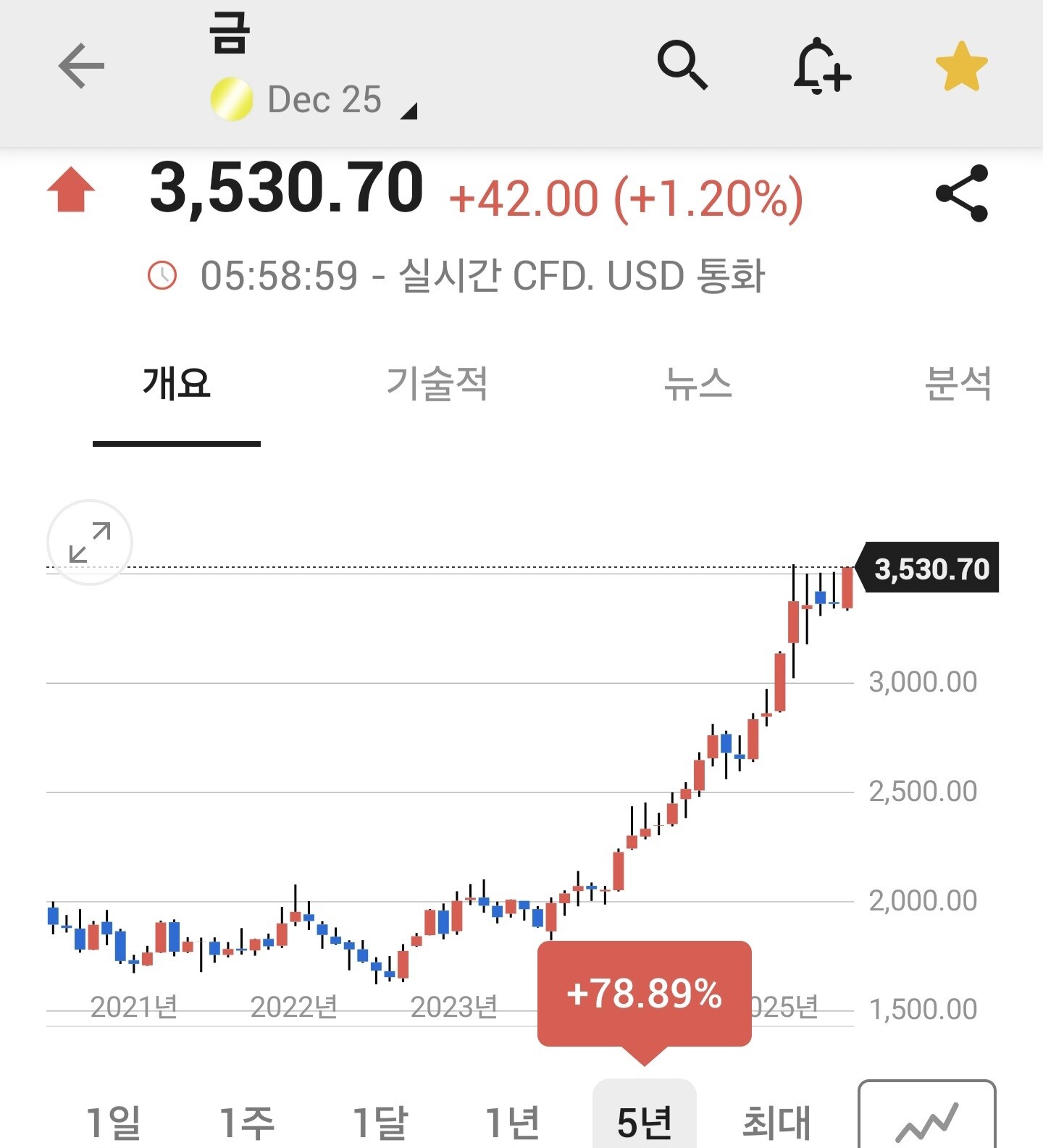1043x1148 pixels.
Task: Select the 1달 chart range
Action: (x=380, y=1121)
